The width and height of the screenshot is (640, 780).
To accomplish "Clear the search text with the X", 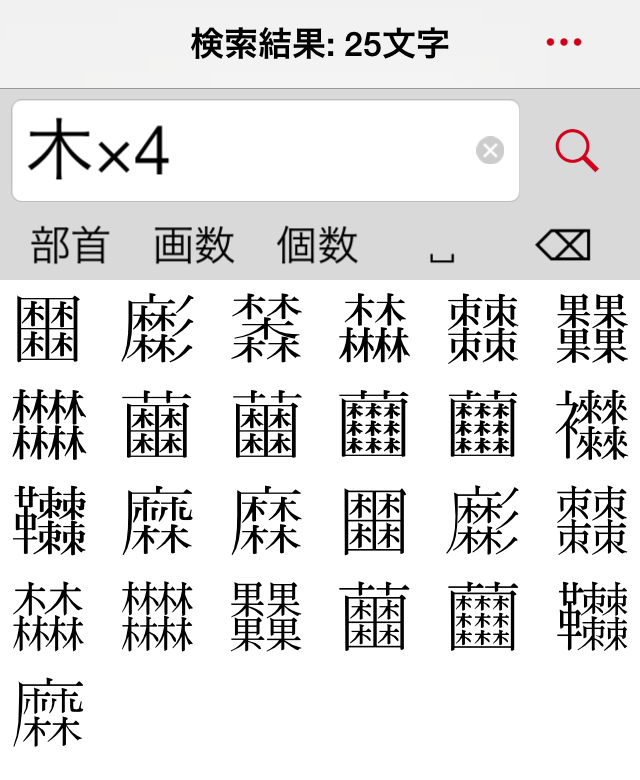I will click(490, 151).
